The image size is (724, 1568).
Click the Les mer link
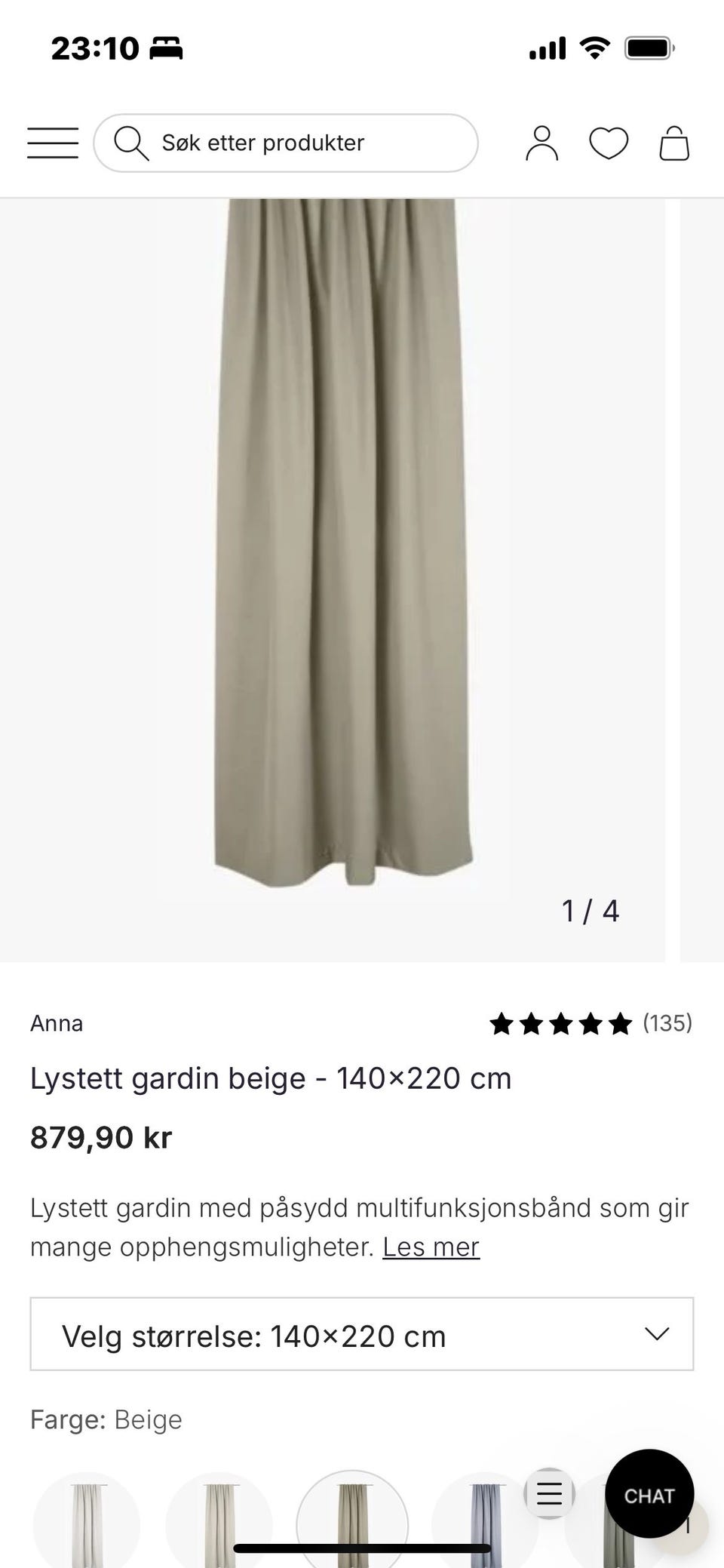click(x=430, y=1247)
